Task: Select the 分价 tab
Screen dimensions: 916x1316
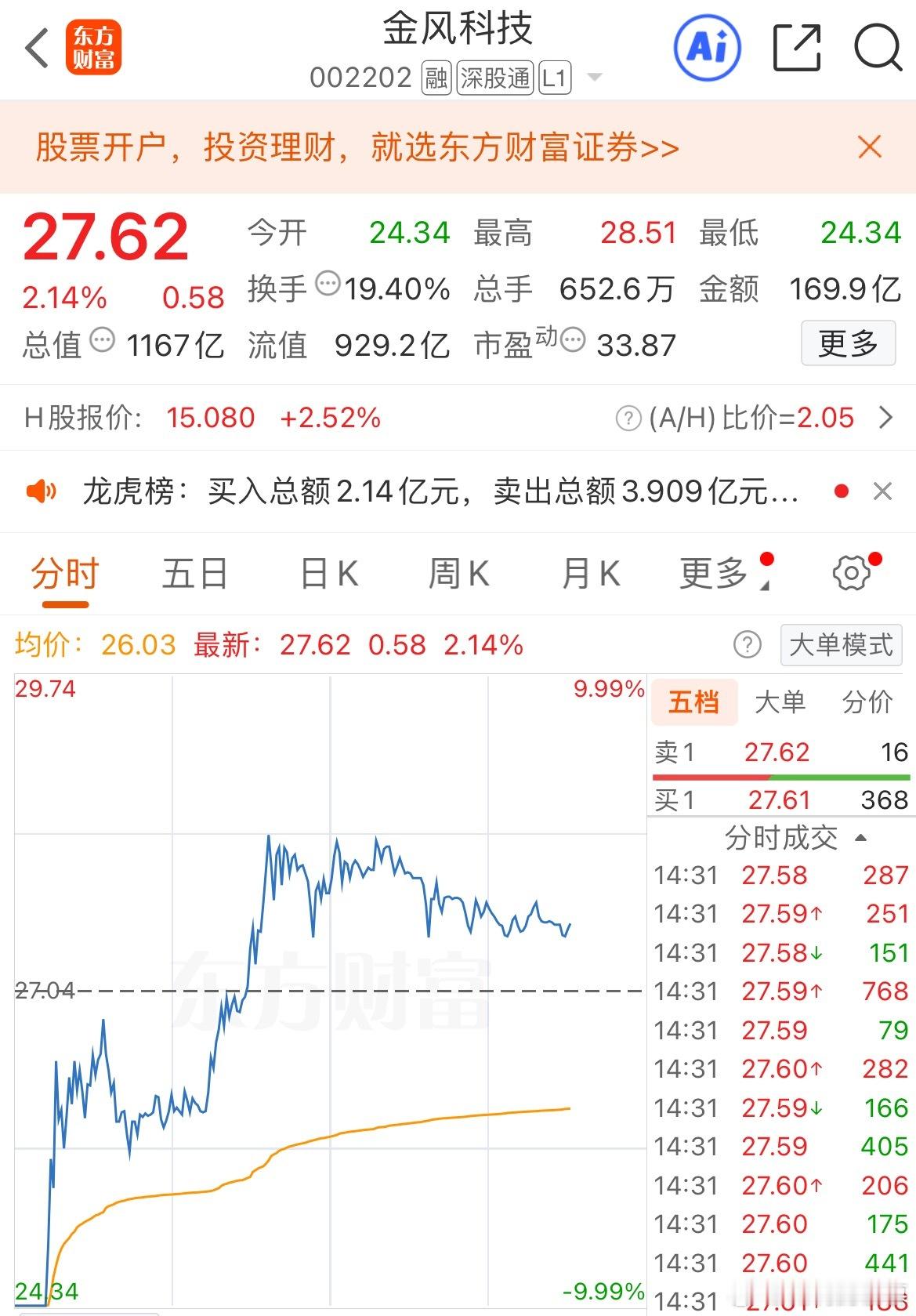Action: click(x=868, y=702)
